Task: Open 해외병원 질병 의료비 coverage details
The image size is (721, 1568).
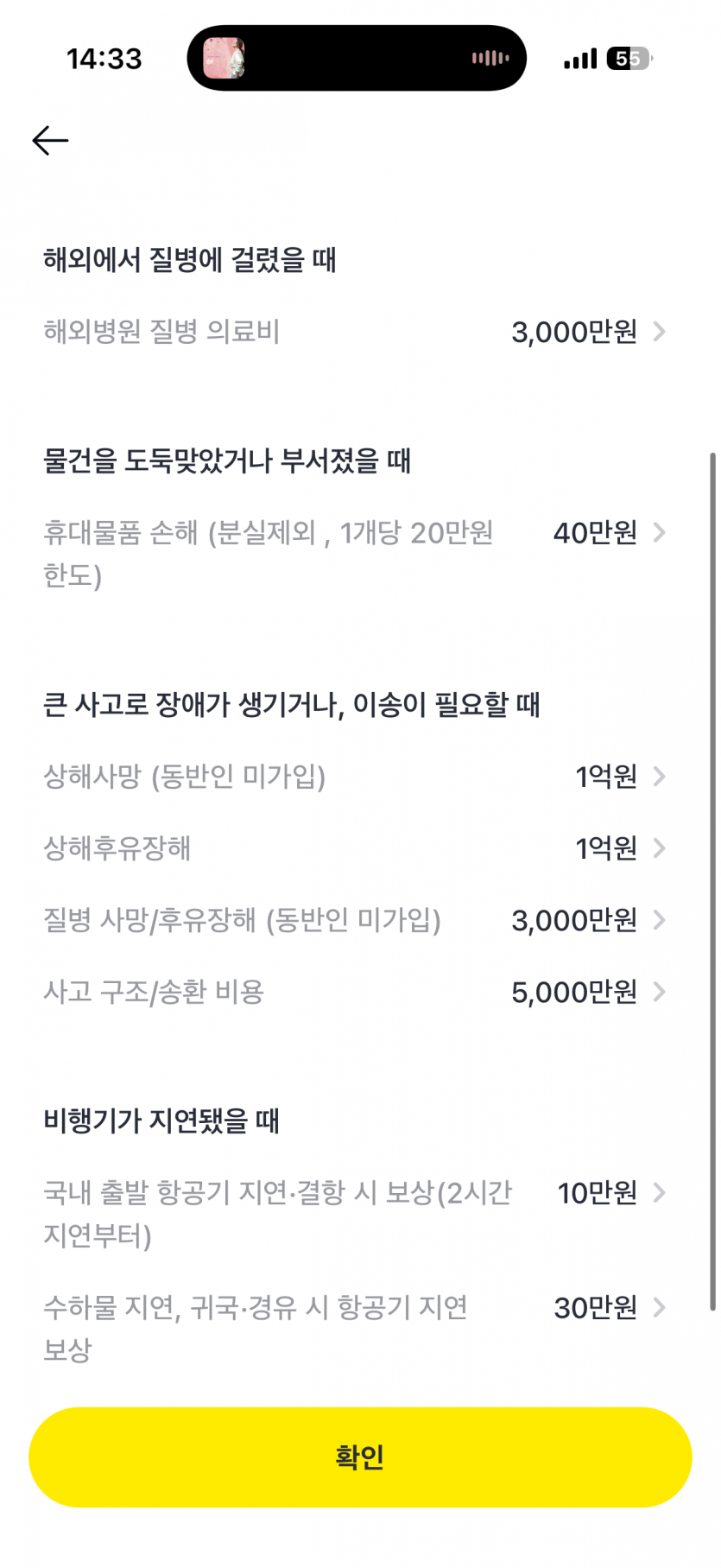Action: tap(354, 332)
